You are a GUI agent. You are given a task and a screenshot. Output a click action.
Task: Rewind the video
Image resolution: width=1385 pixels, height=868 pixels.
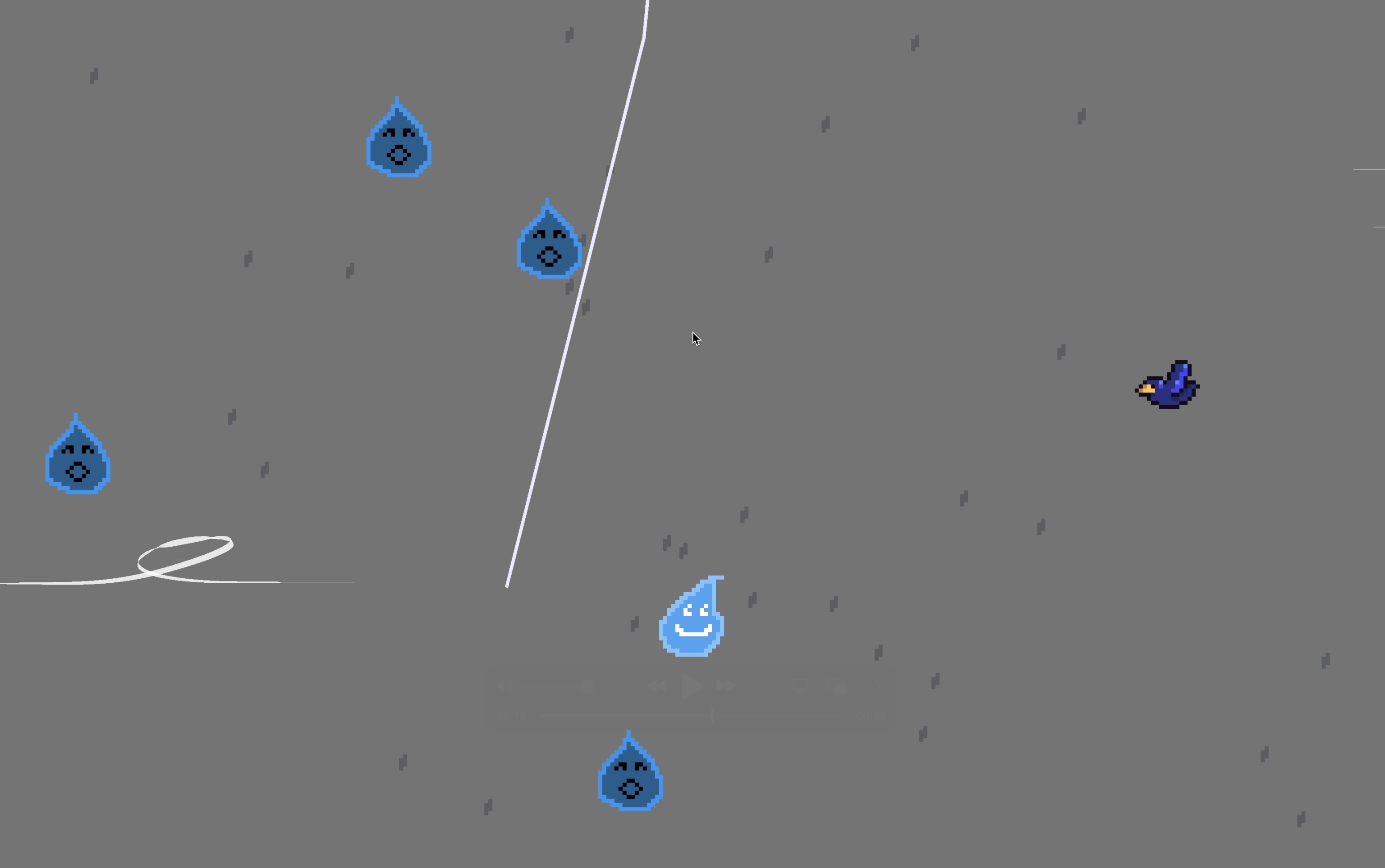[657, 685]
